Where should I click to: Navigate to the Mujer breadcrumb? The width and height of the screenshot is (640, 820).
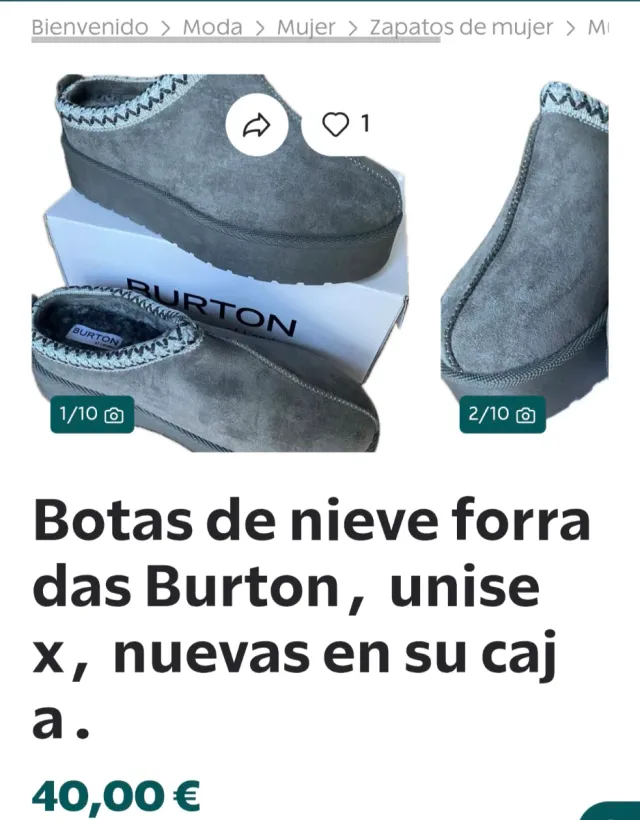(306, 27)
